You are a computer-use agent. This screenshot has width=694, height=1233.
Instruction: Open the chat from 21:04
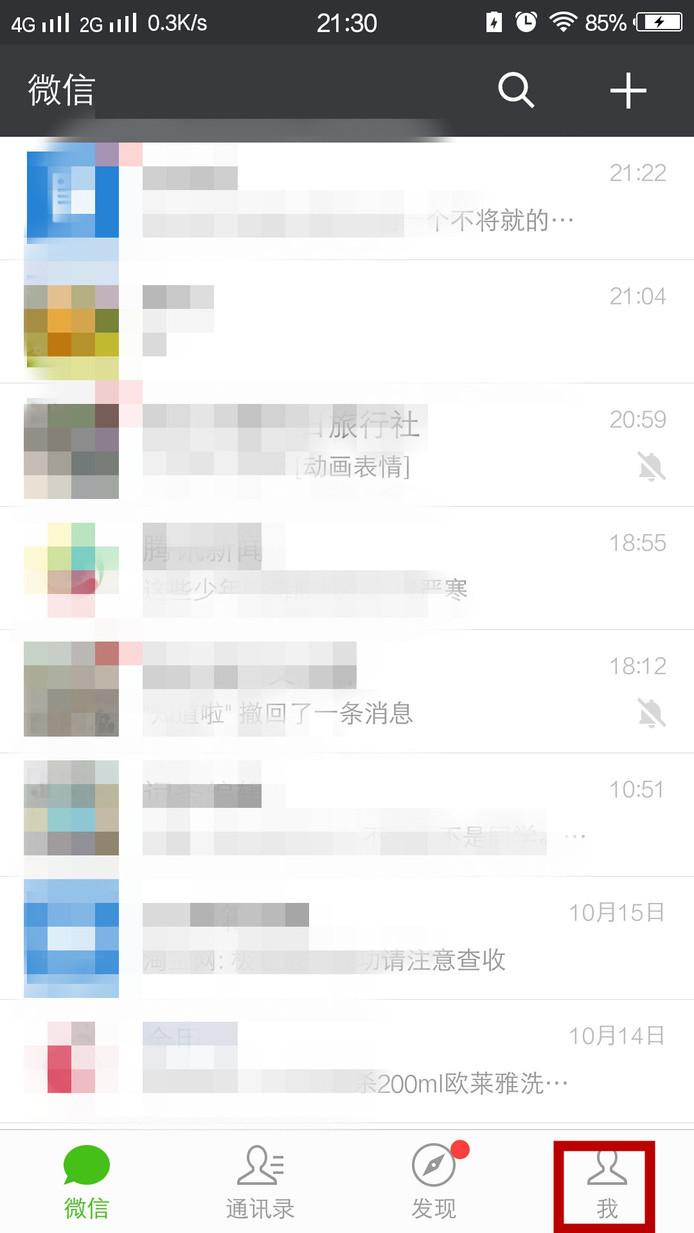pyautogui.click(x=347, y=322)
